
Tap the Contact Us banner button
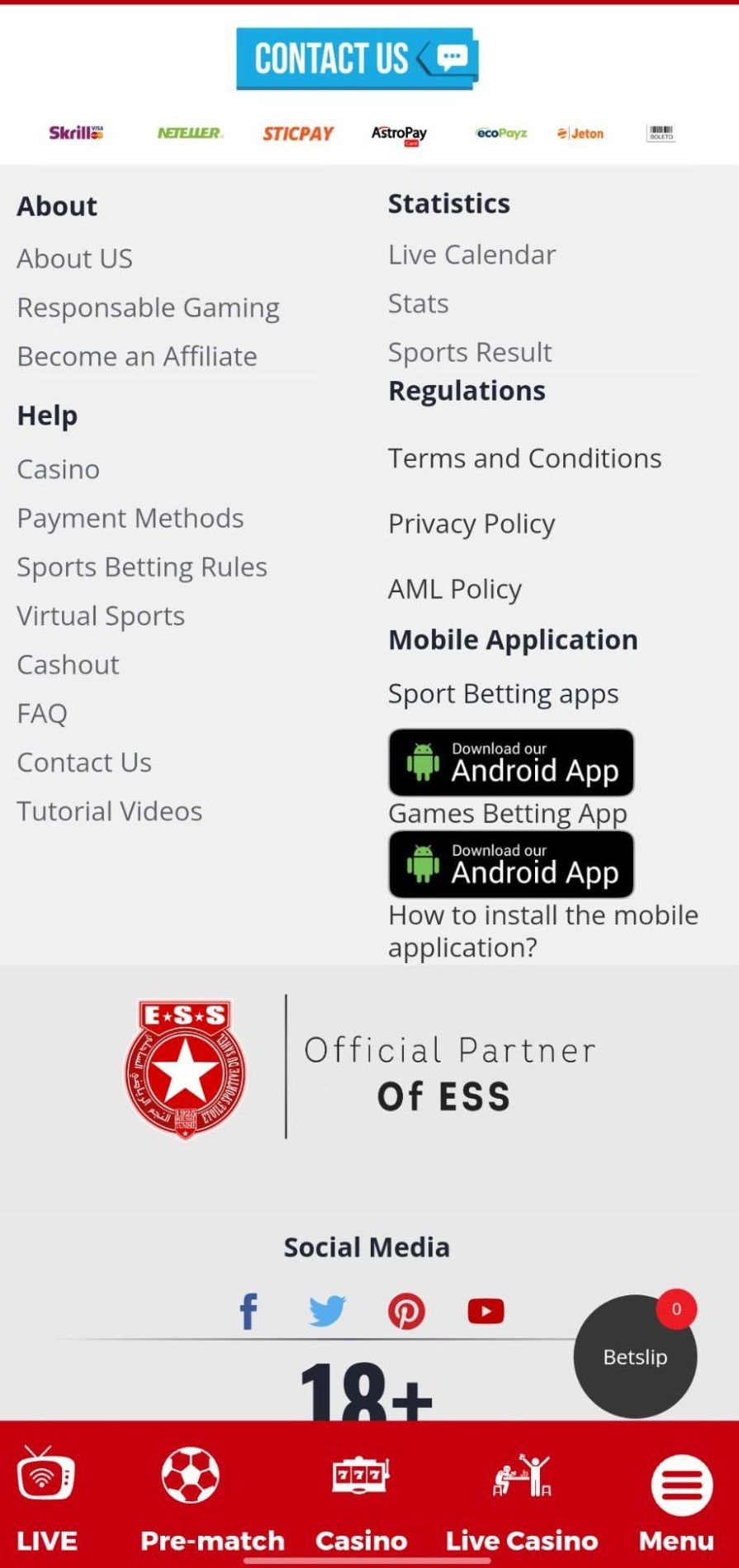click(357, 59)
